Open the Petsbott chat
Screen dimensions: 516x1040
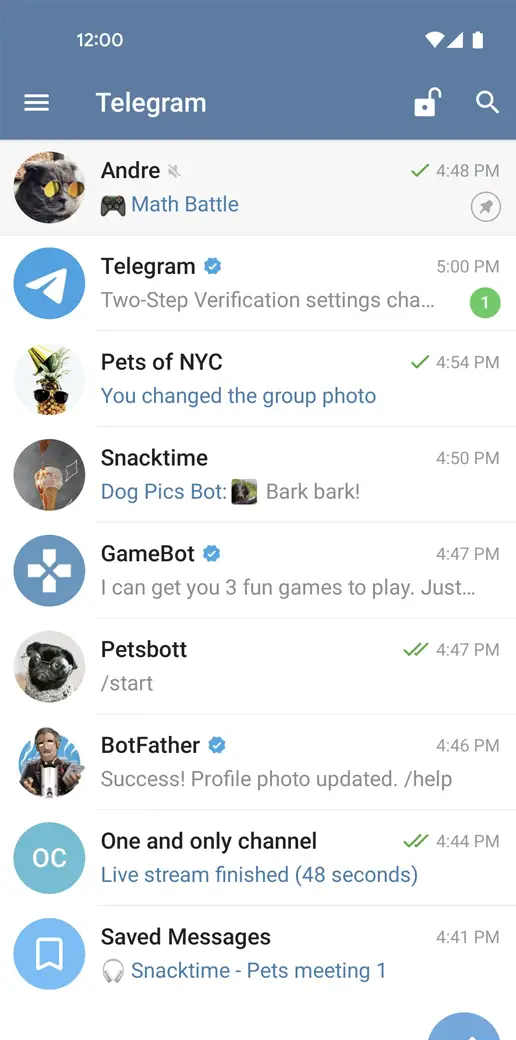[258, 666]
